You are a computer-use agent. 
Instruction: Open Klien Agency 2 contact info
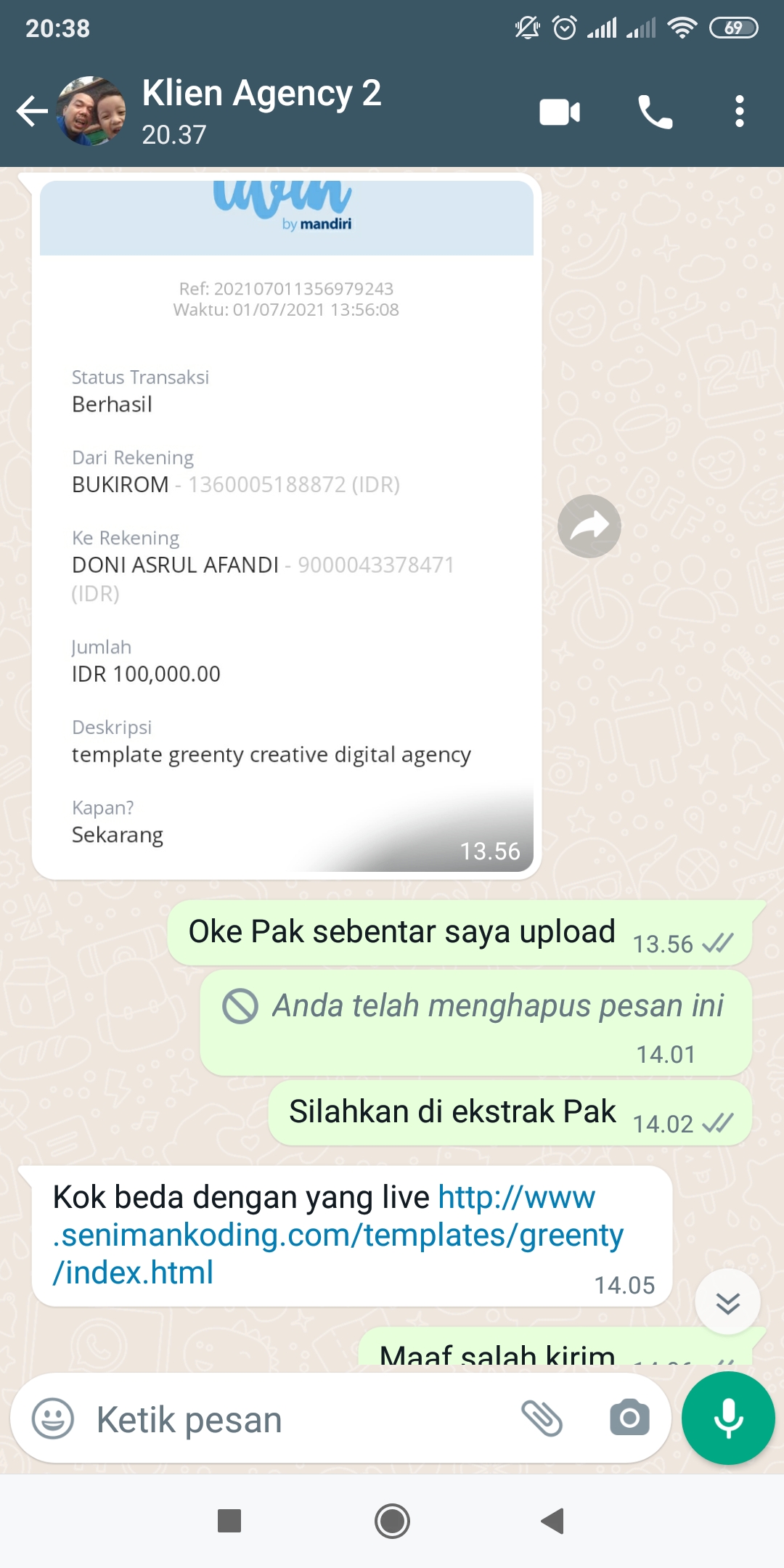pos(261,111)
